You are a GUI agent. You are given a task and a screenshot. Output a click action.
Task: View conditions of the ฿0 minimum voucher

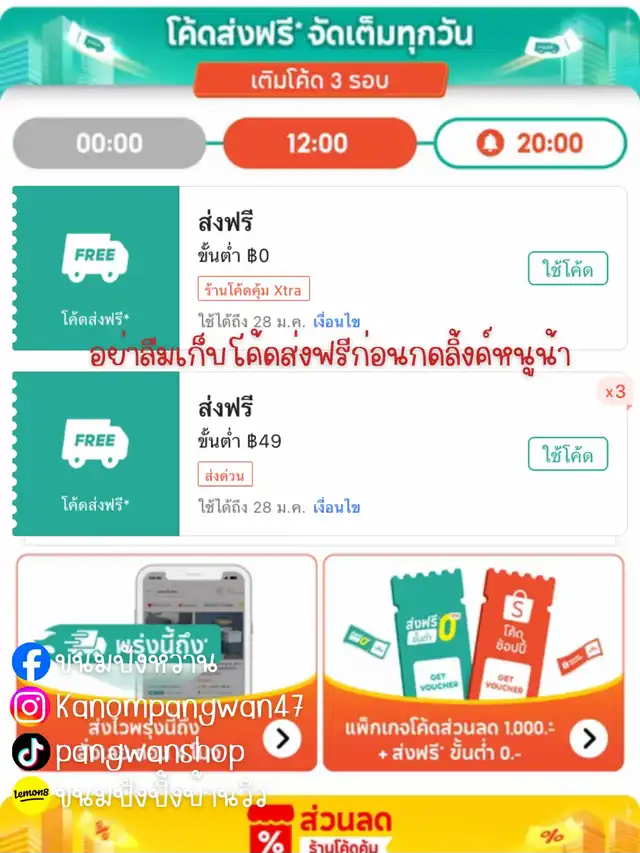pos(336,322)
